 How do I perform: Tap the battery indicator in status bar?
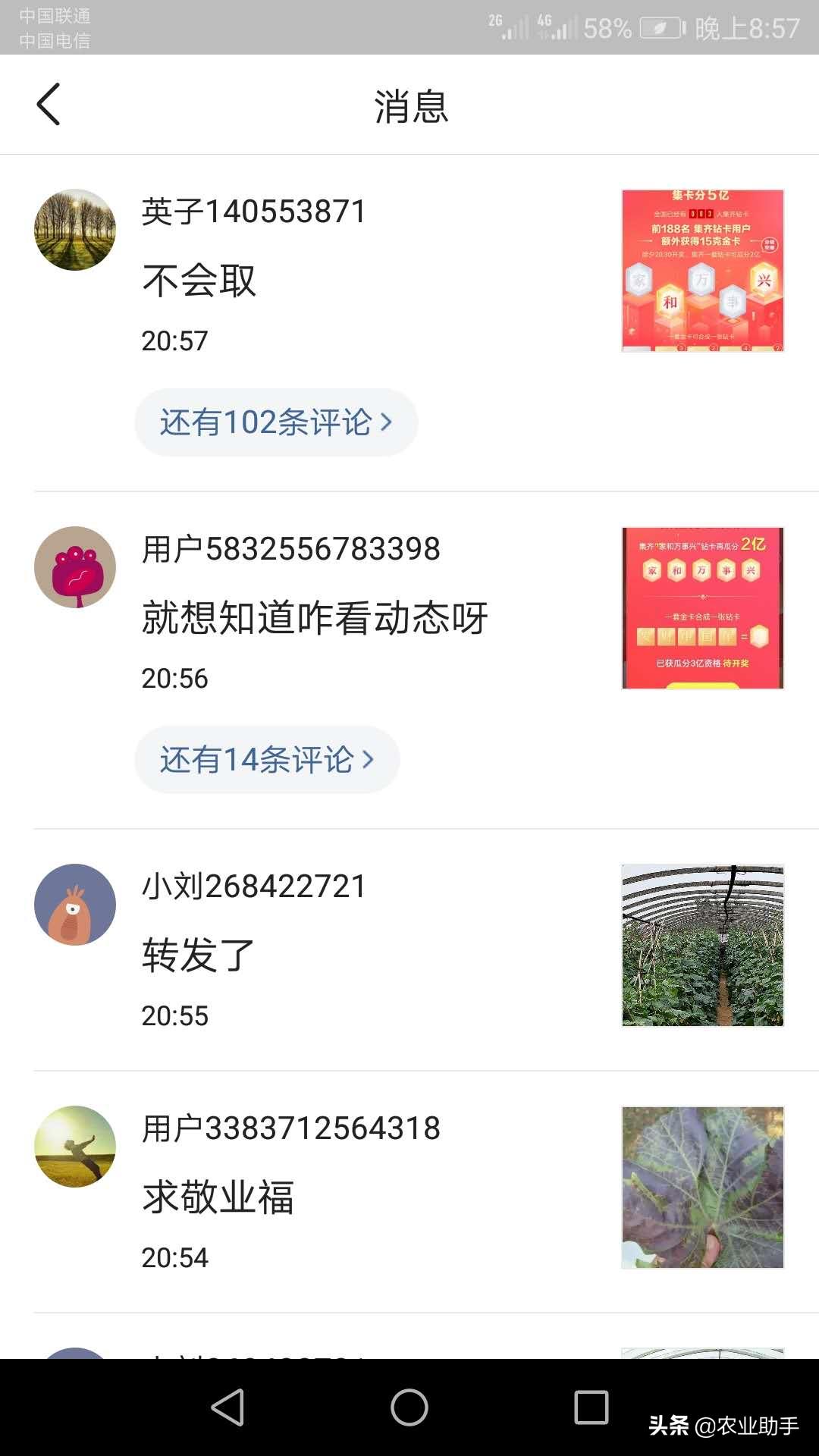point(659,29)
